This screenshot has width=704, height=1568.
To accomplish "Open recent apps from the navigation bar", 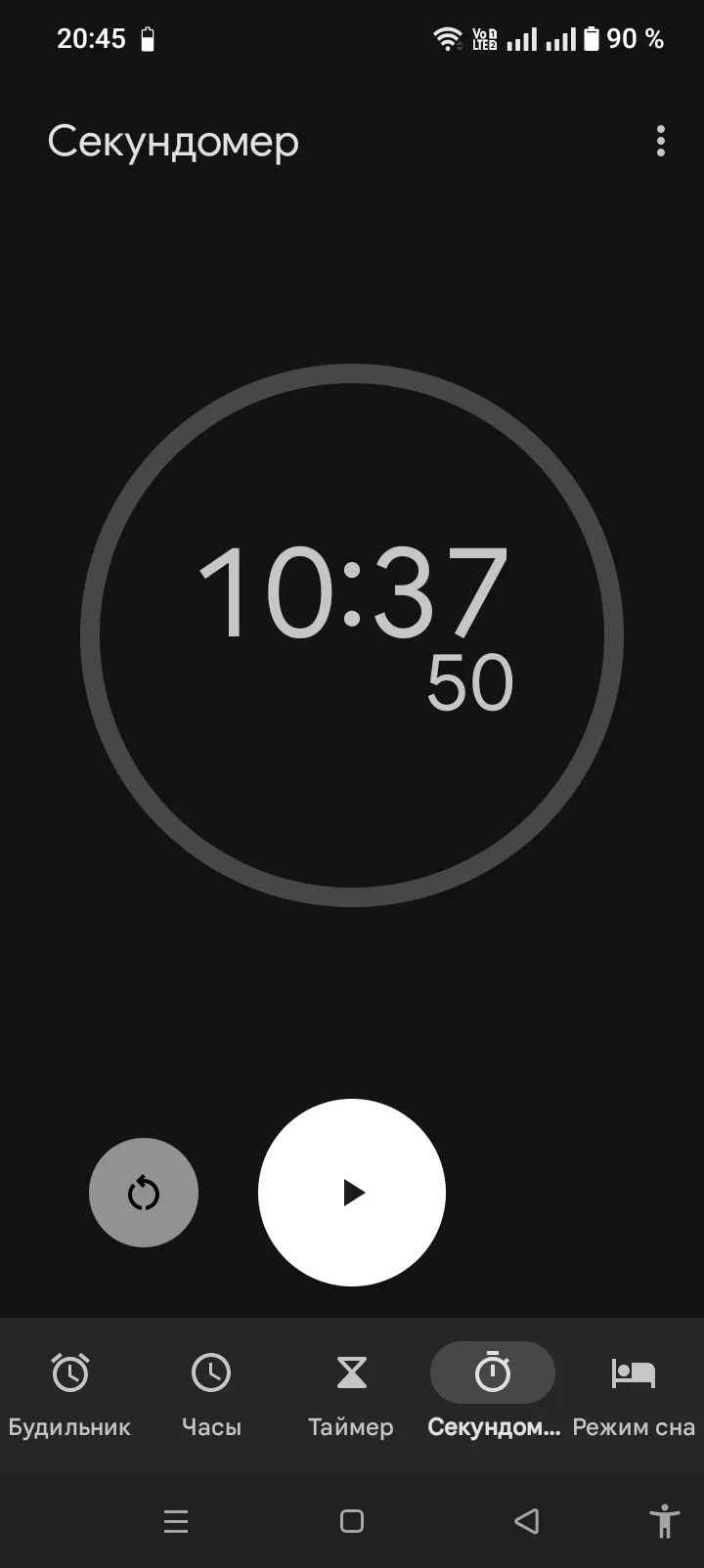I will [176, 1521].
